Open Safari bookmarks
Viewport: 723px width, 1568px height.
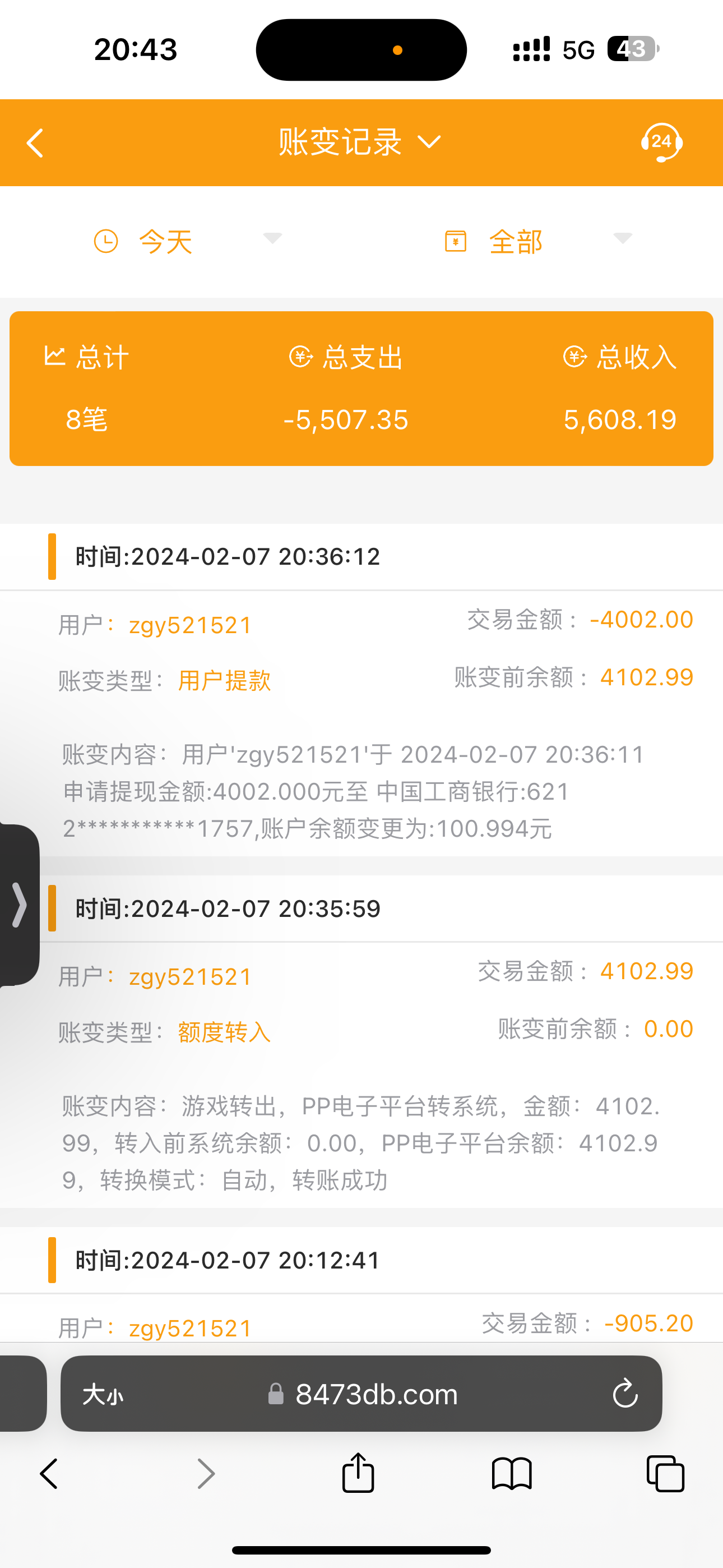coord(512,1474)
